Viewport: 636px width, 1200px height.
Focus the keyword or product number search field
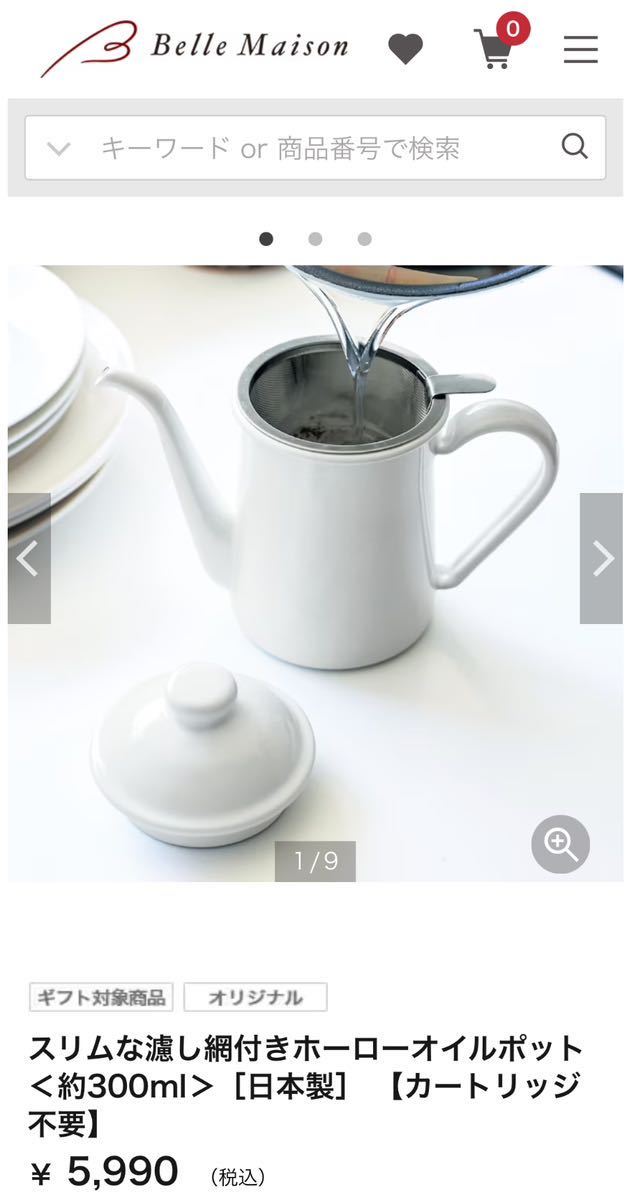click(320, 149)
